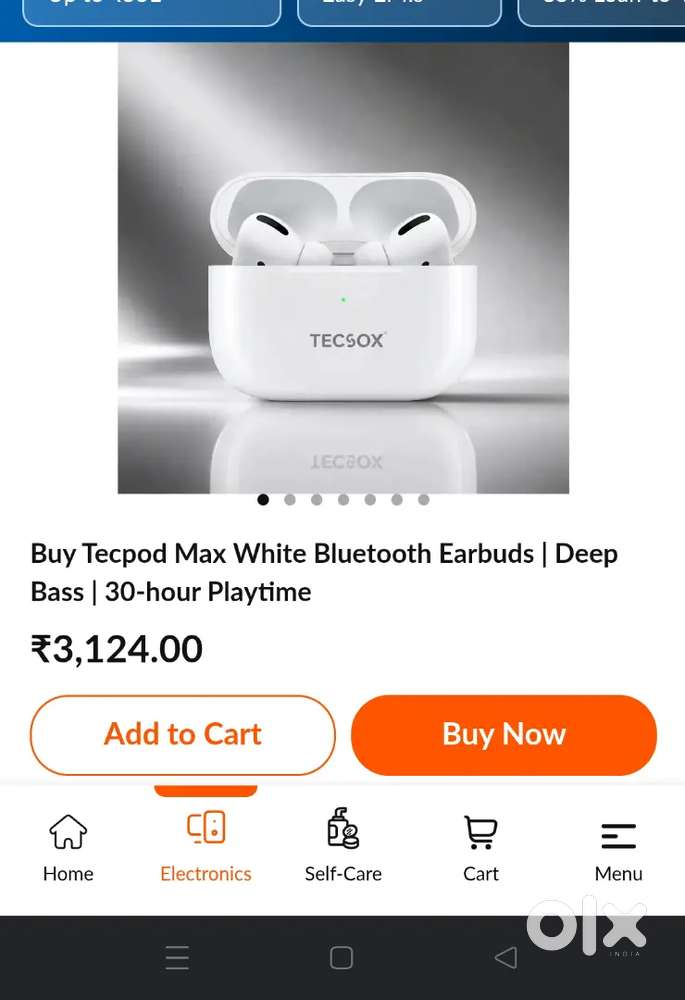
Task: Open the Tecsox earbuds product image
Action: [343, 268]
